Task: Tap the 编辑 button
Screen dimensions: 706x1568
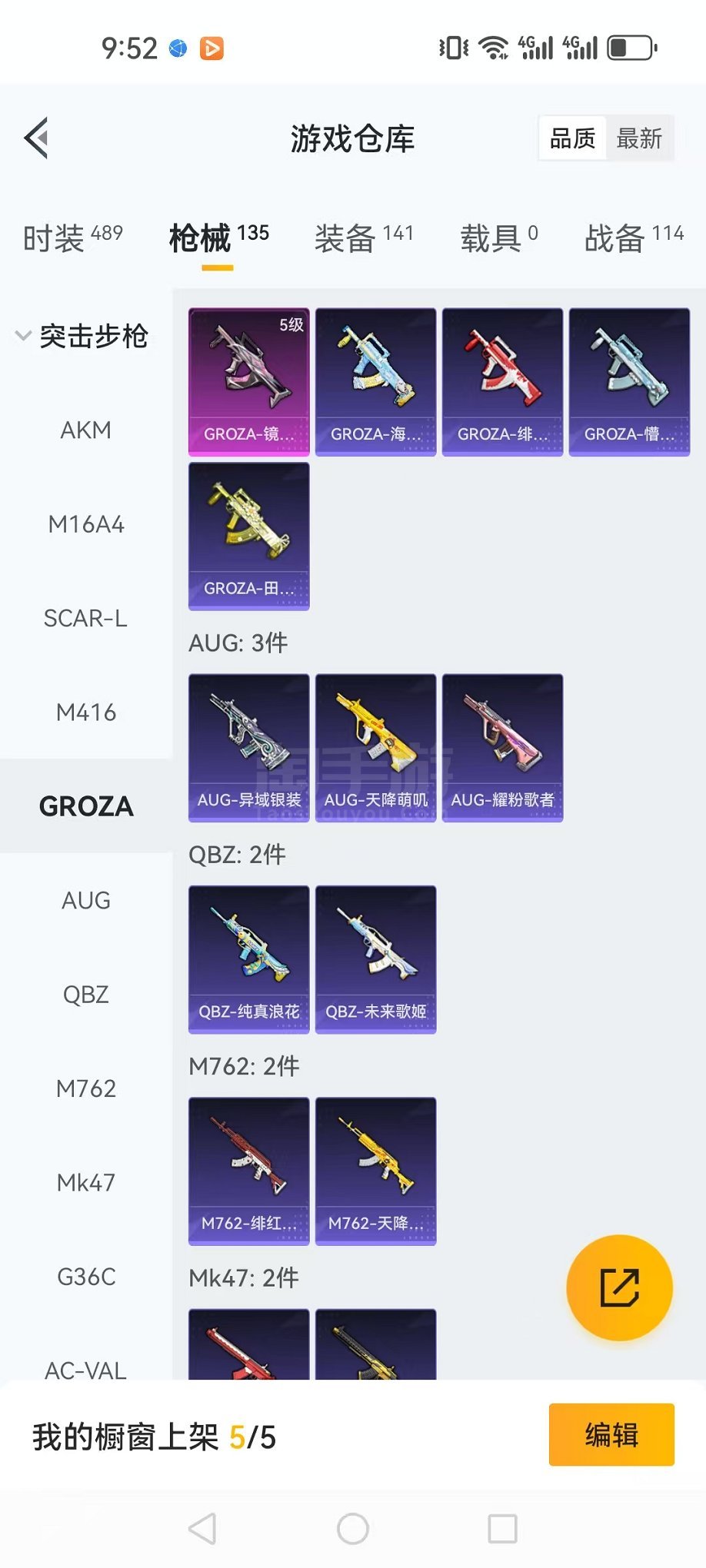Action: [x=611, y=1435]
